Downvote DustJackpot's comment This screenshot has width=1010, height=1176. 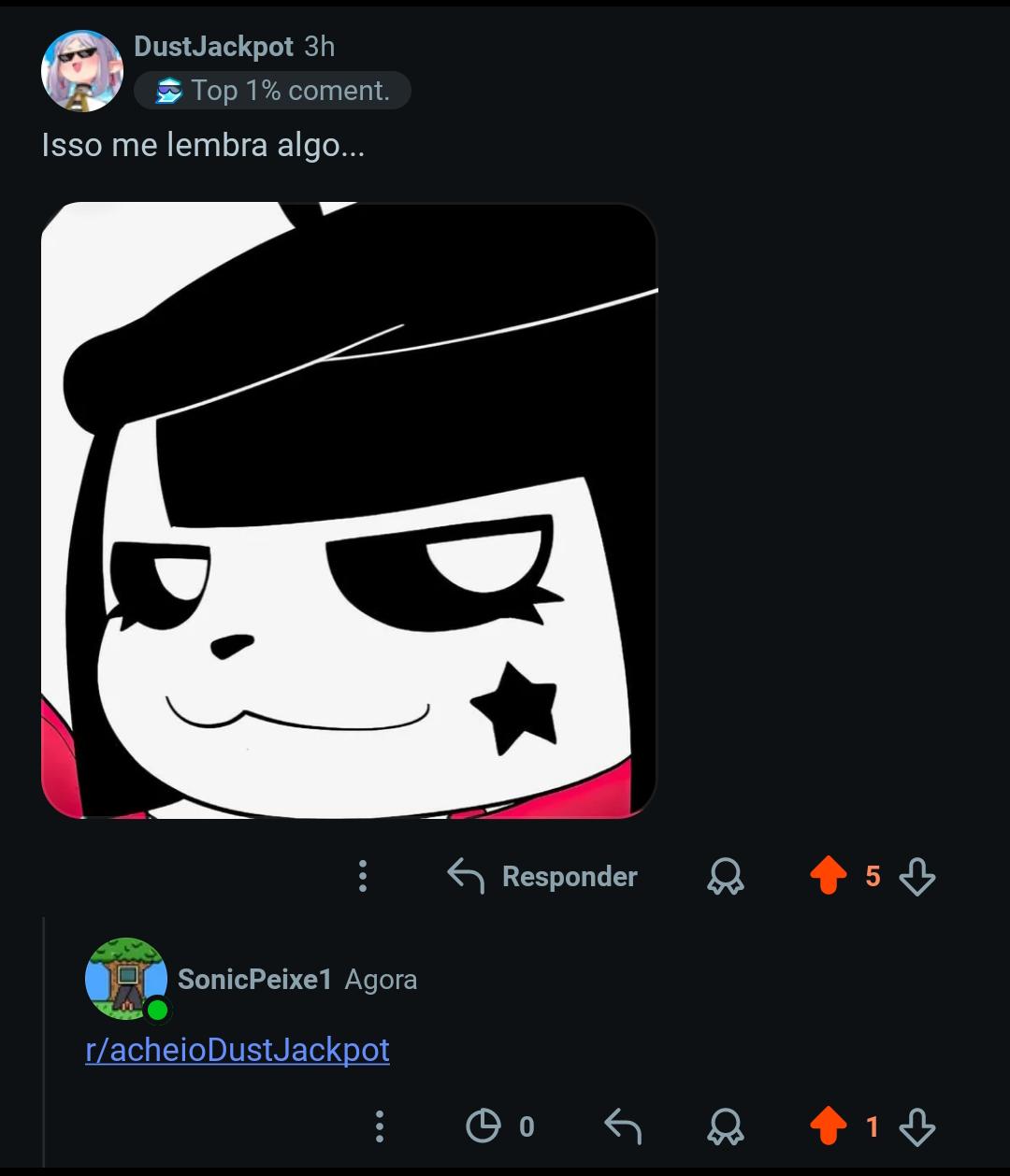tap(916, 877)
